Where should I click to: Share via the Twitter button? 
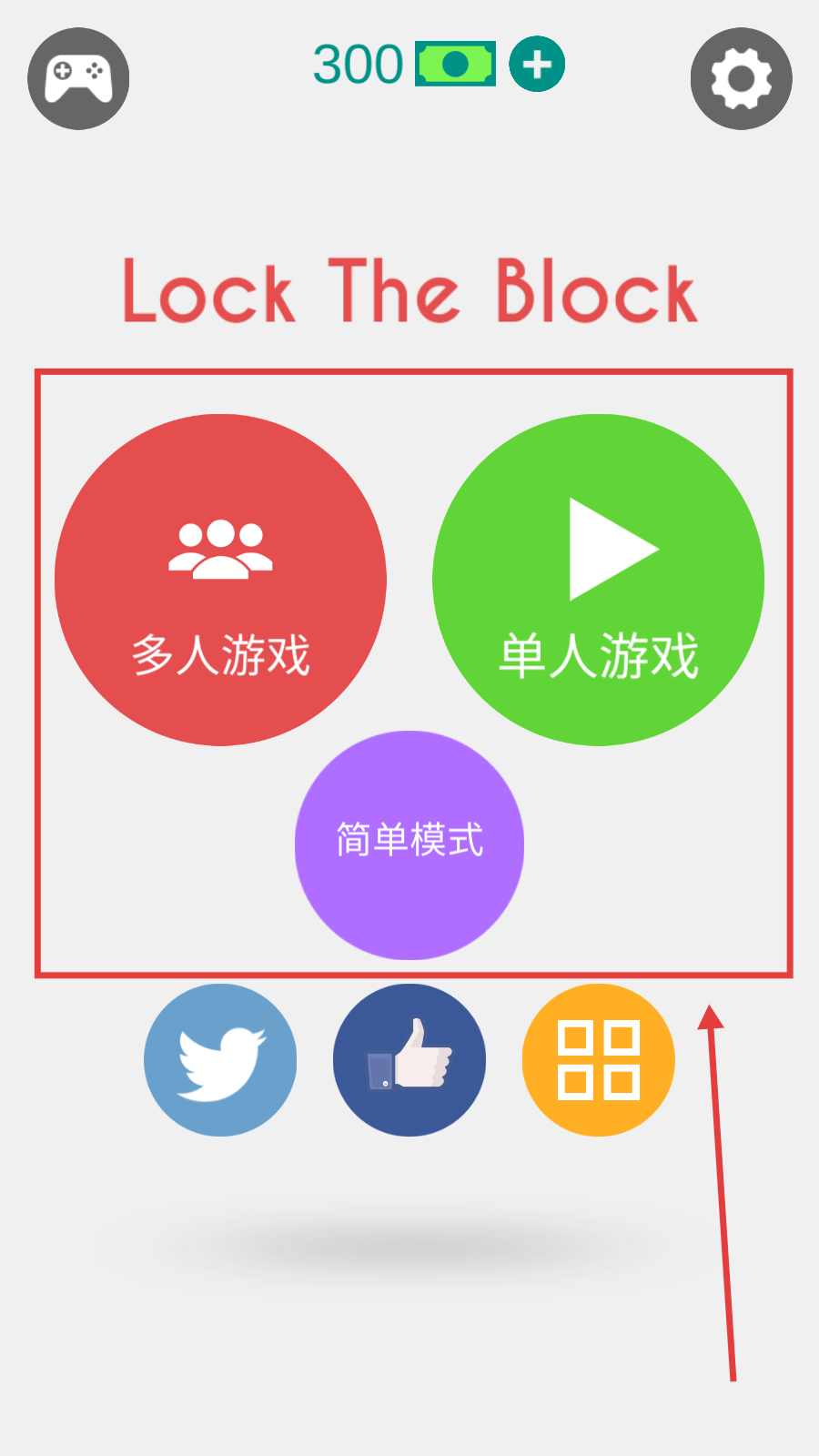coord(220,1060)
